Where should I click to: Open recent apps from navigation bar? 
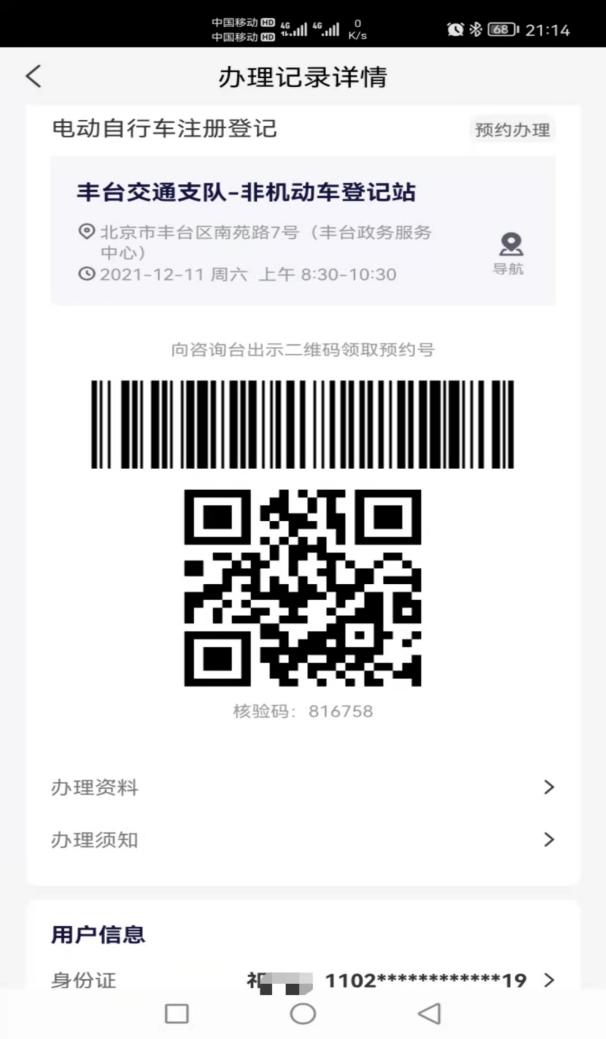(177, 1014)
